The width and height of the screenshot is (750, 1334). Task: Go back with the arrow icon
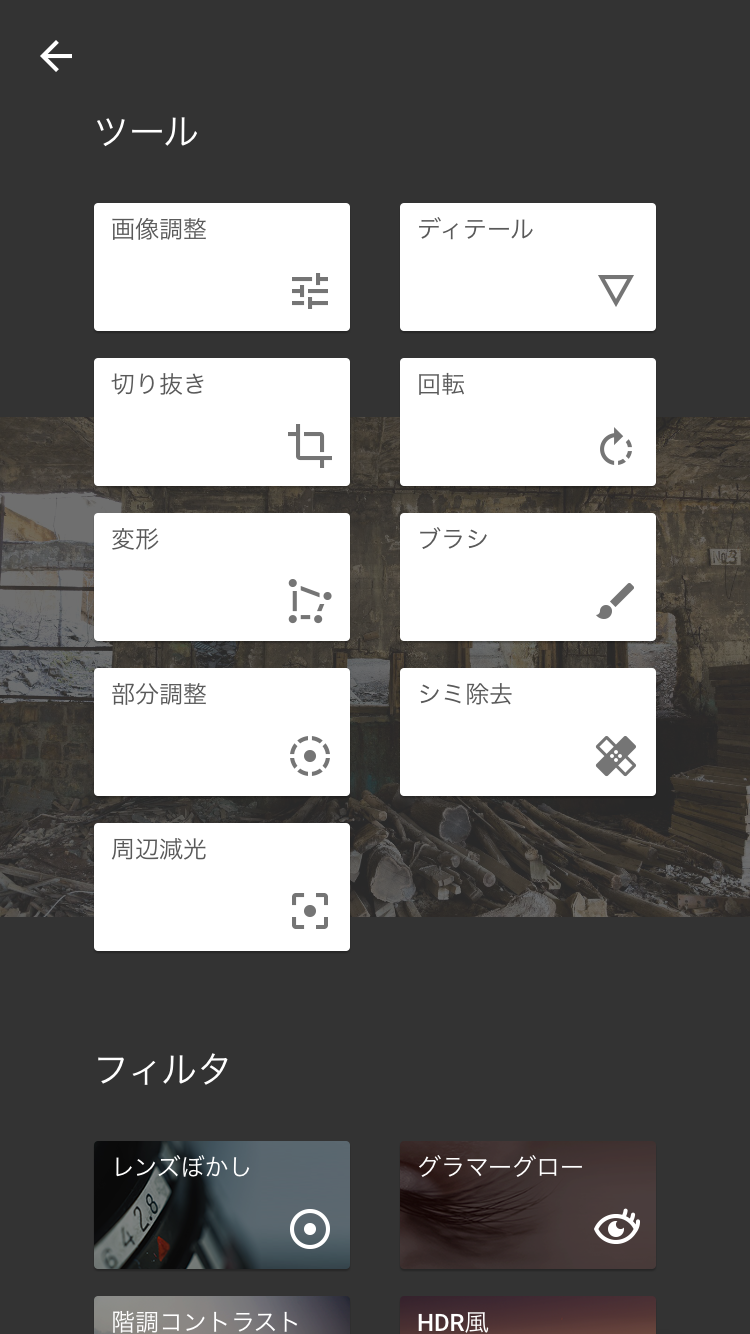coord(56,57)
